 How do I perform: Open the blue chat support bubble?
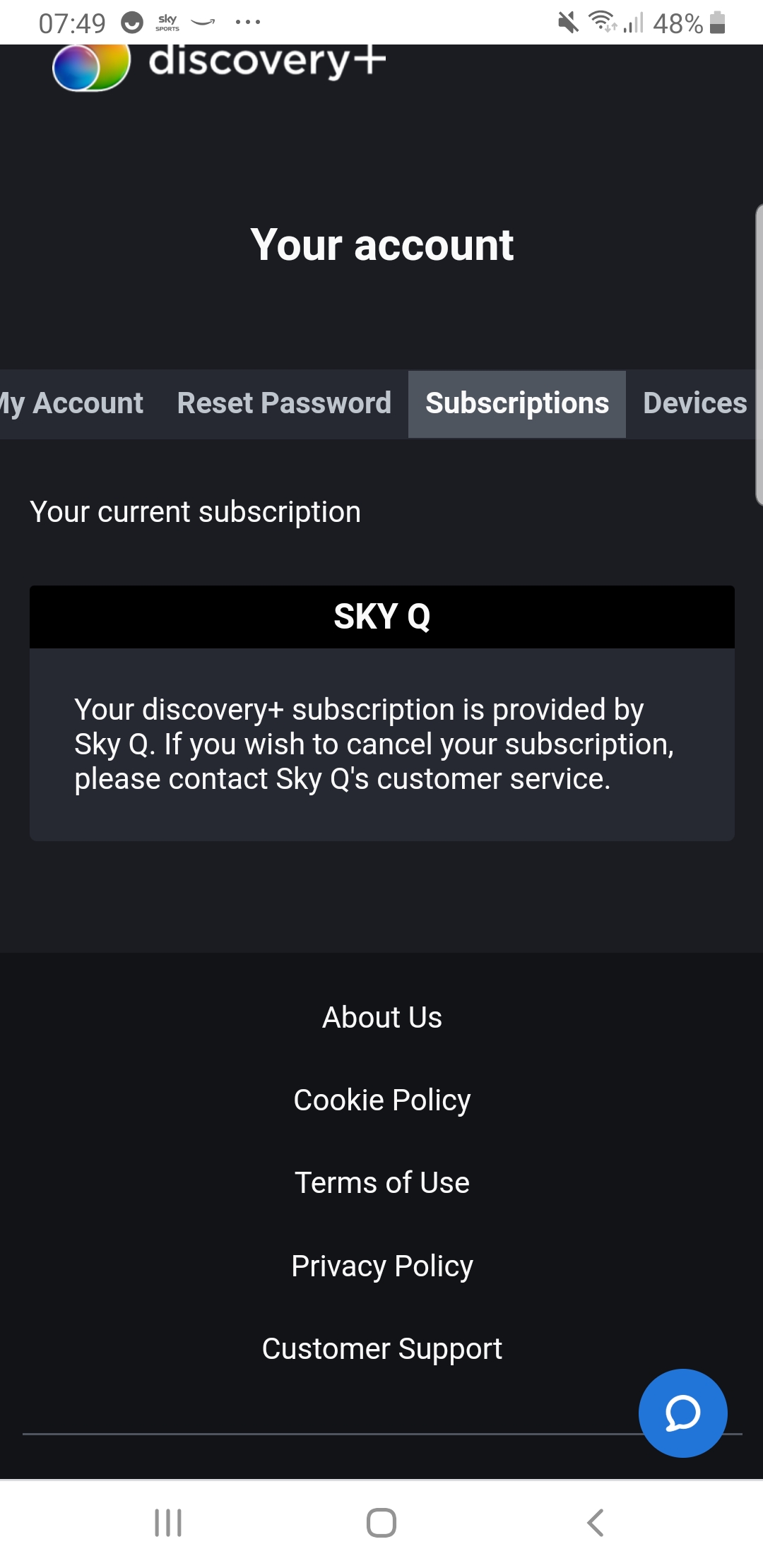pyautogui.click(x=682, y=1413)
